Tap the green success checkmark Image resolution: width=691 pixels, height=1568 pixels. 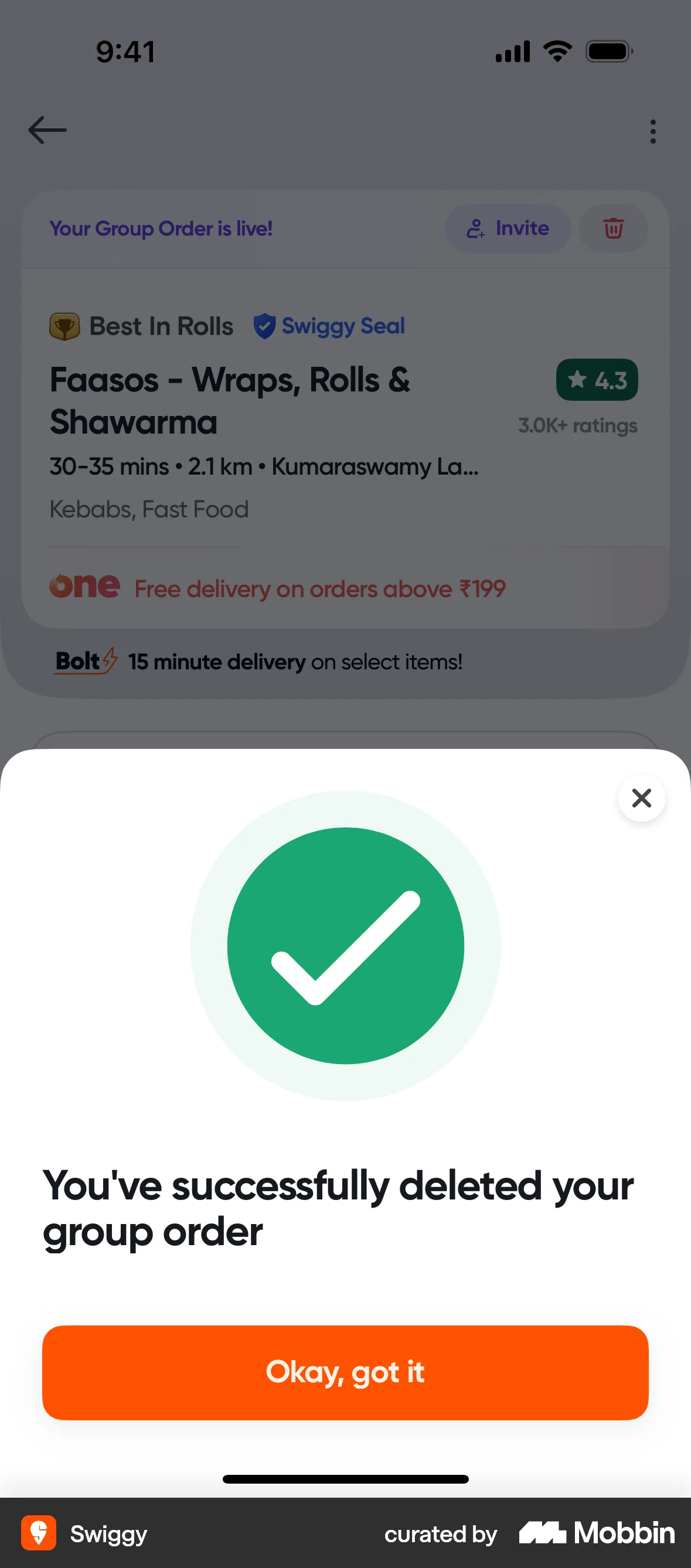pos(345,943)
